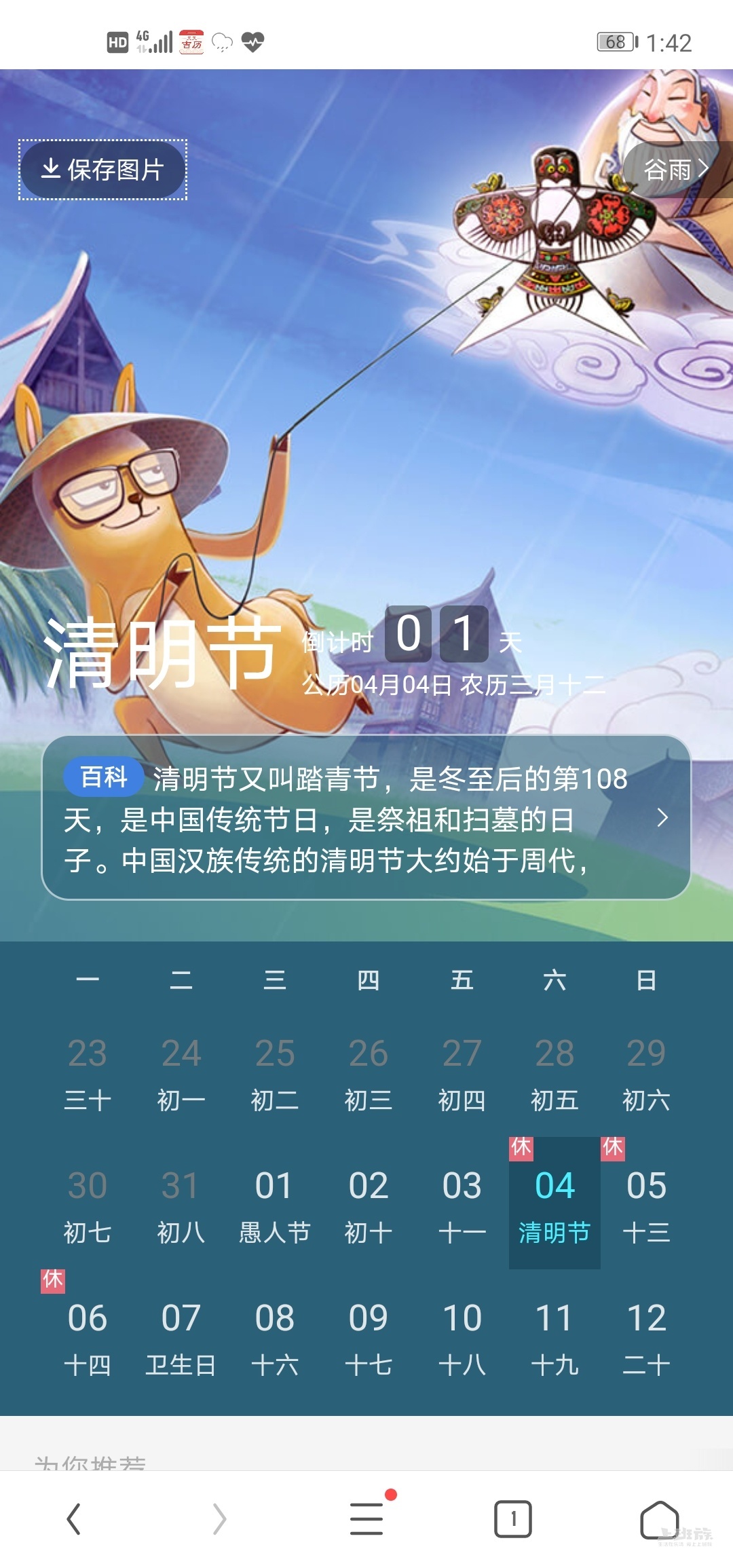Go to the 谷雨 solar term
This screenshot has width=733, height=1568.
pos(675,170)
